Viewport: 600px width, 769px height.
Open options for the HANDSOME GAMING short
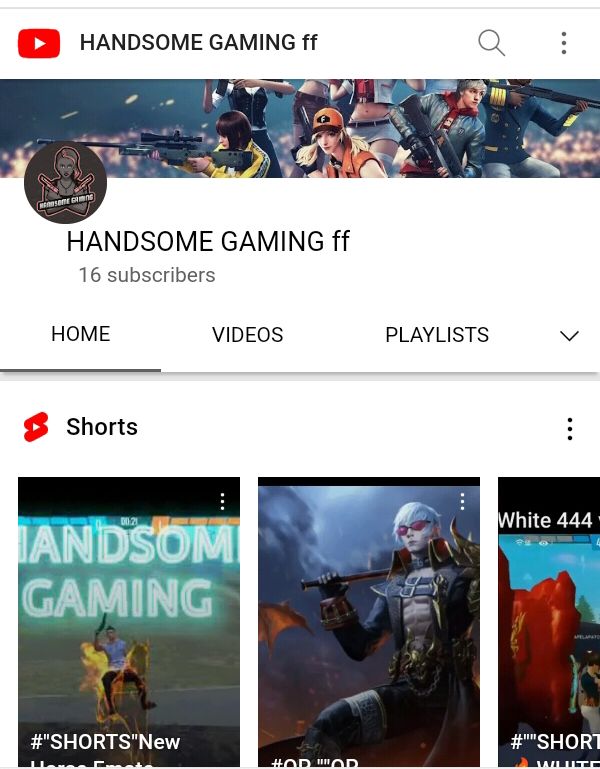click(222, 501)
